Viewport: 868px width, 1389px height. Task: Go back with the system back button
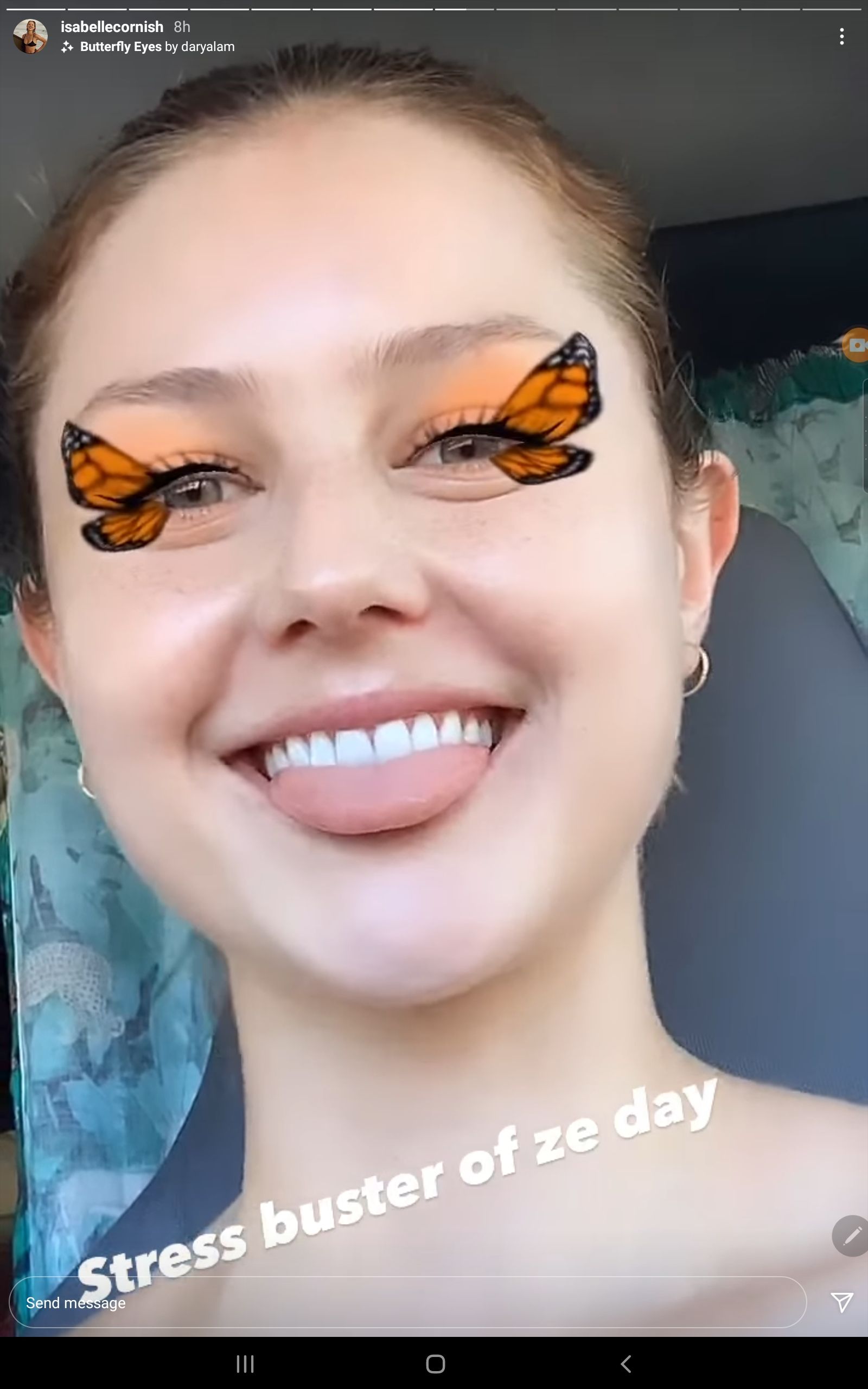[x=626, y=1363]
